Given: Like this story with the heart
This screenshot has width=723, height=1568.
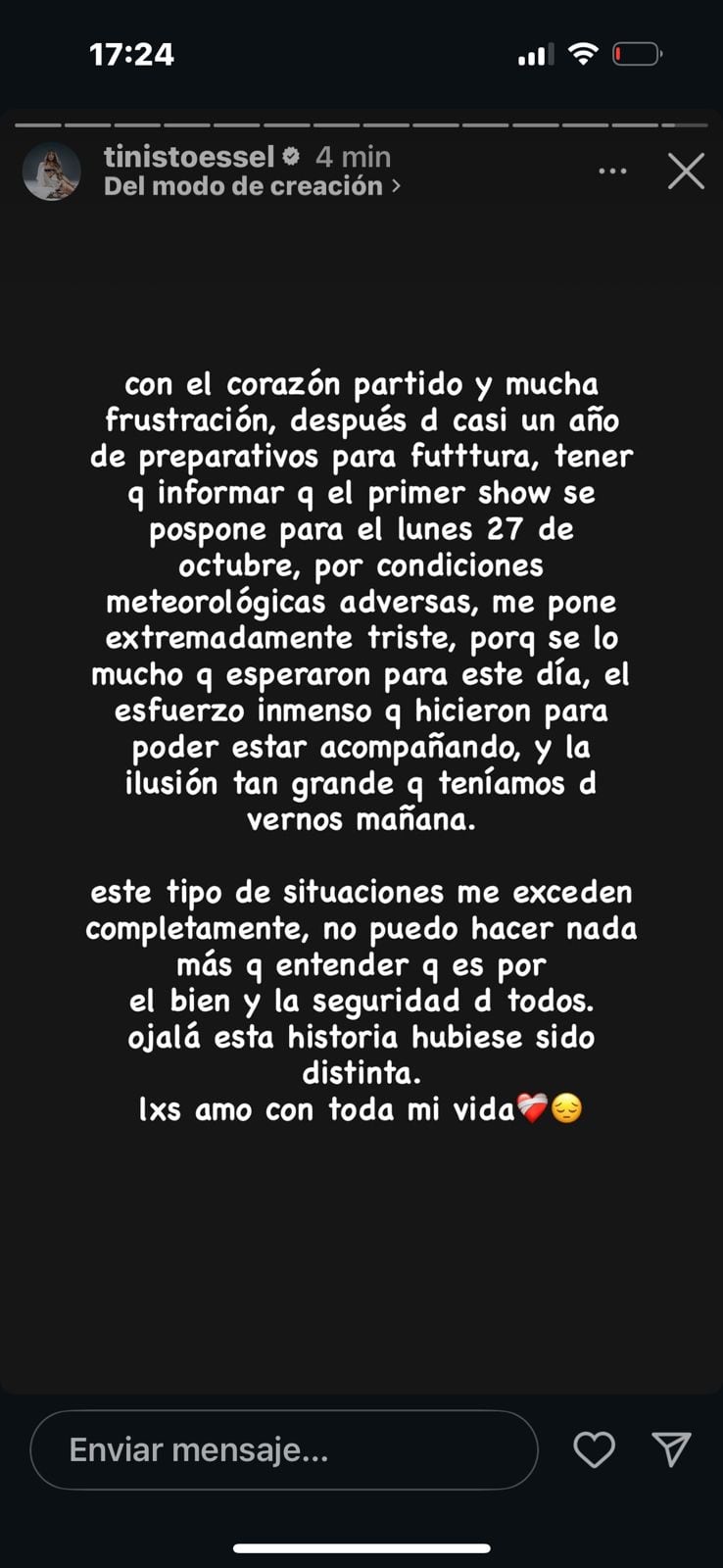Looking at the screenshot, I should coord(594,1449).
